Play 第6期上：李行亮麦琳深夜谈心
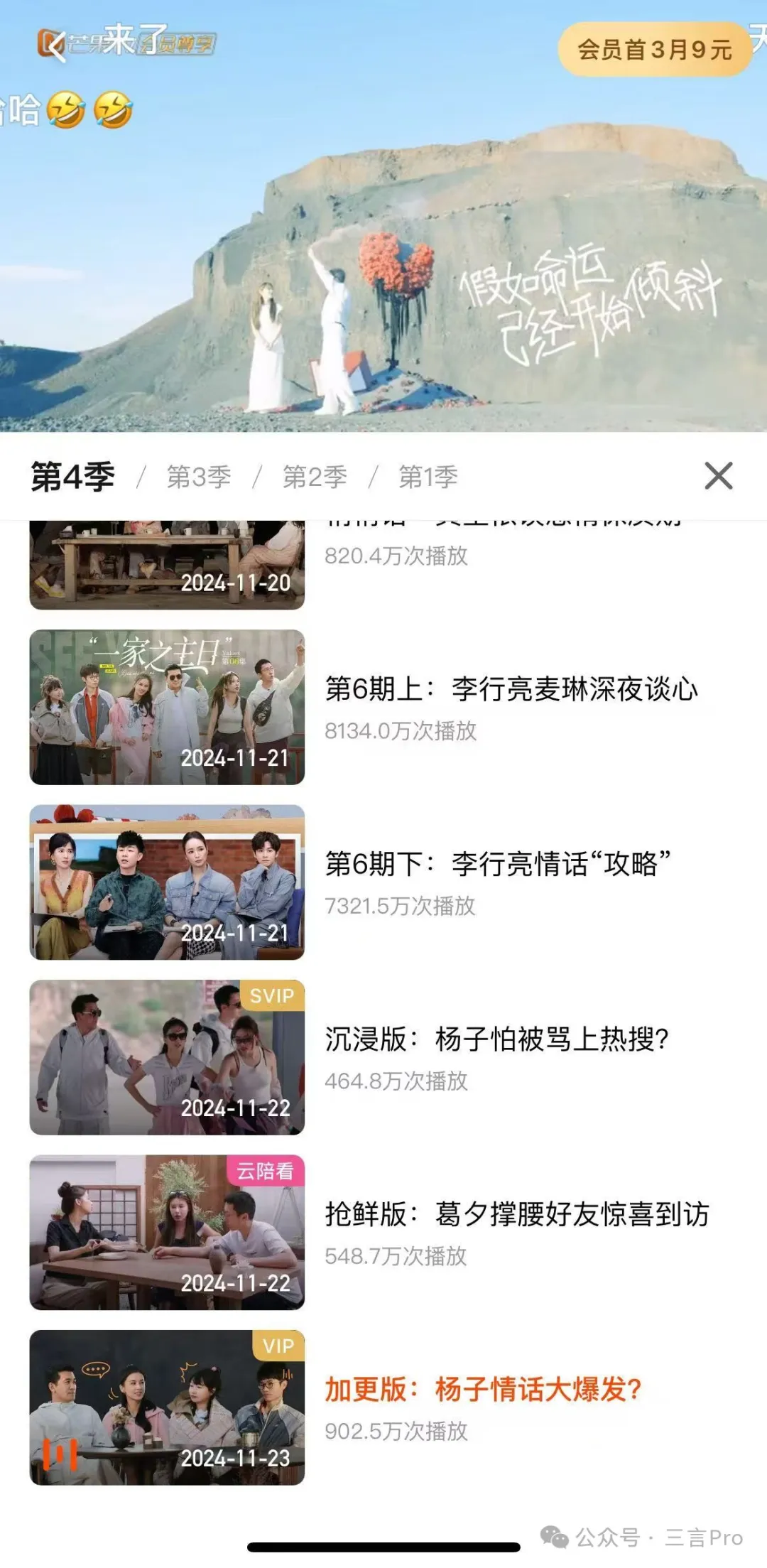This screenshot has height=1568, width=767. (x=511, y=689)
